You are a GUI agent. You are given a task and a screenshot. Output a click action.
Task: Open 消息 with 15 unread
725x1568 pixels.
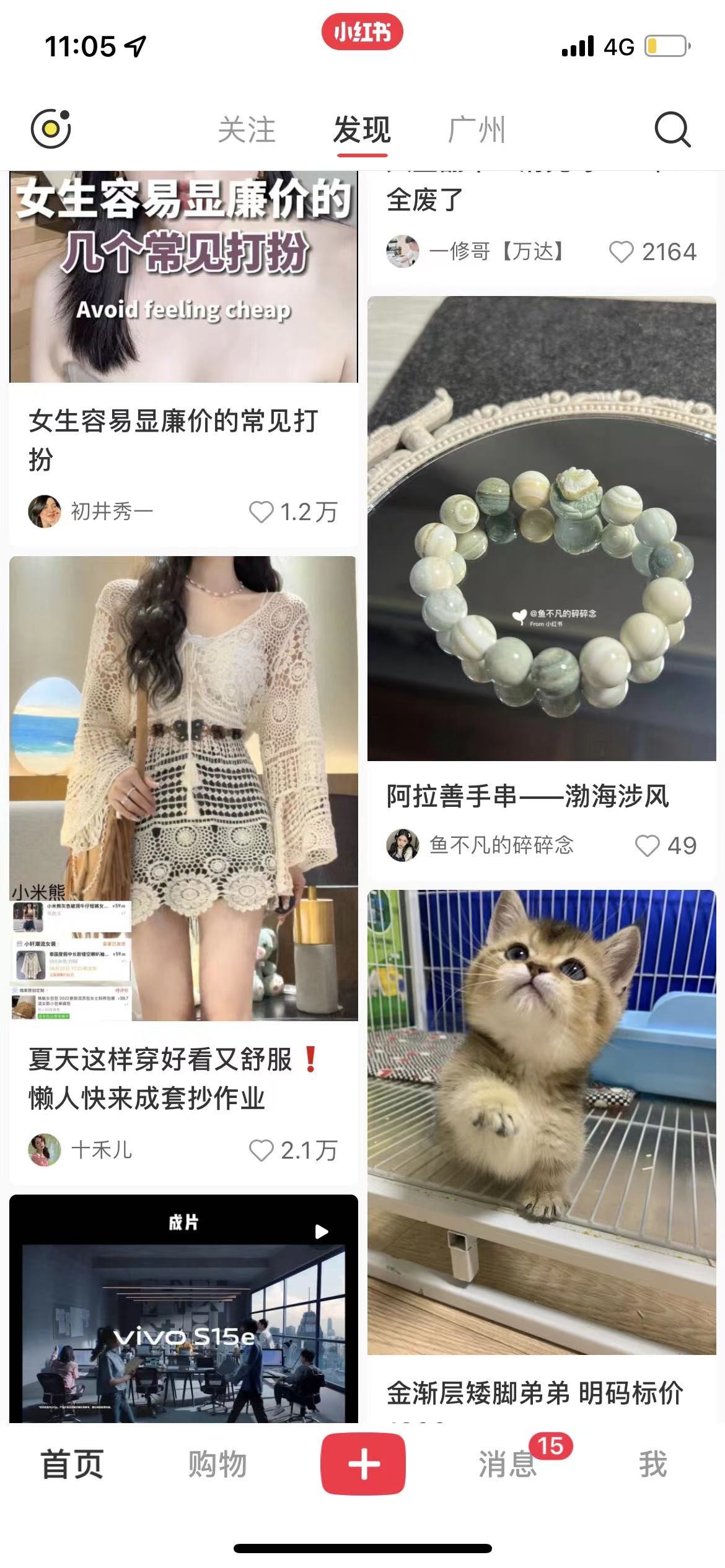508,1465
